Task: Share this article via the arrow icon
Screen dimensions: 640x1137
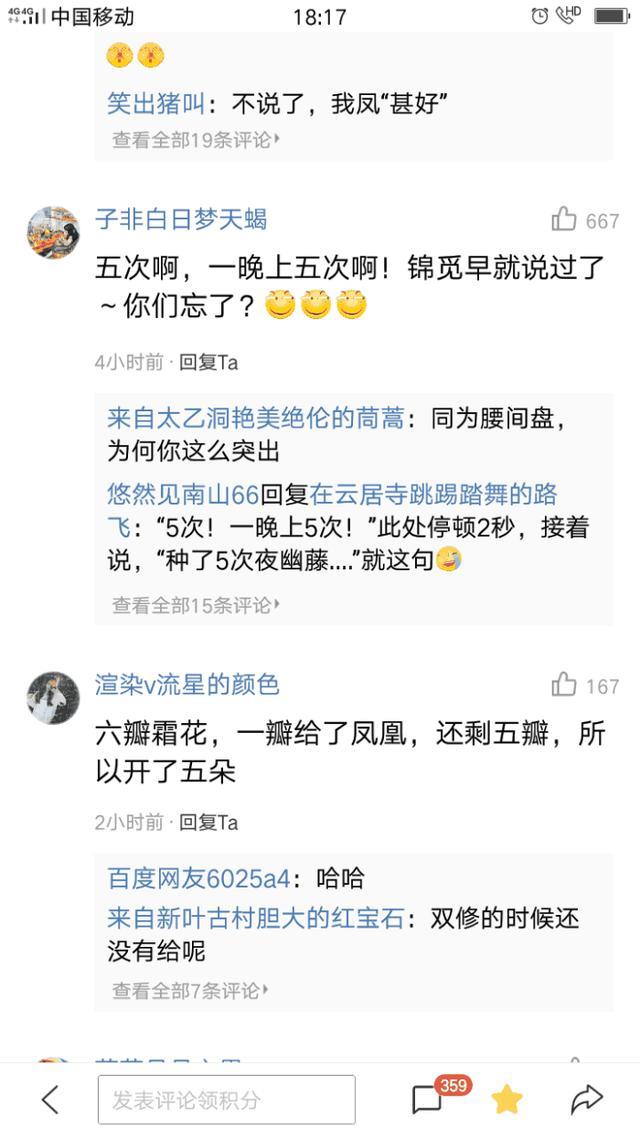Action: (587, 1100)
